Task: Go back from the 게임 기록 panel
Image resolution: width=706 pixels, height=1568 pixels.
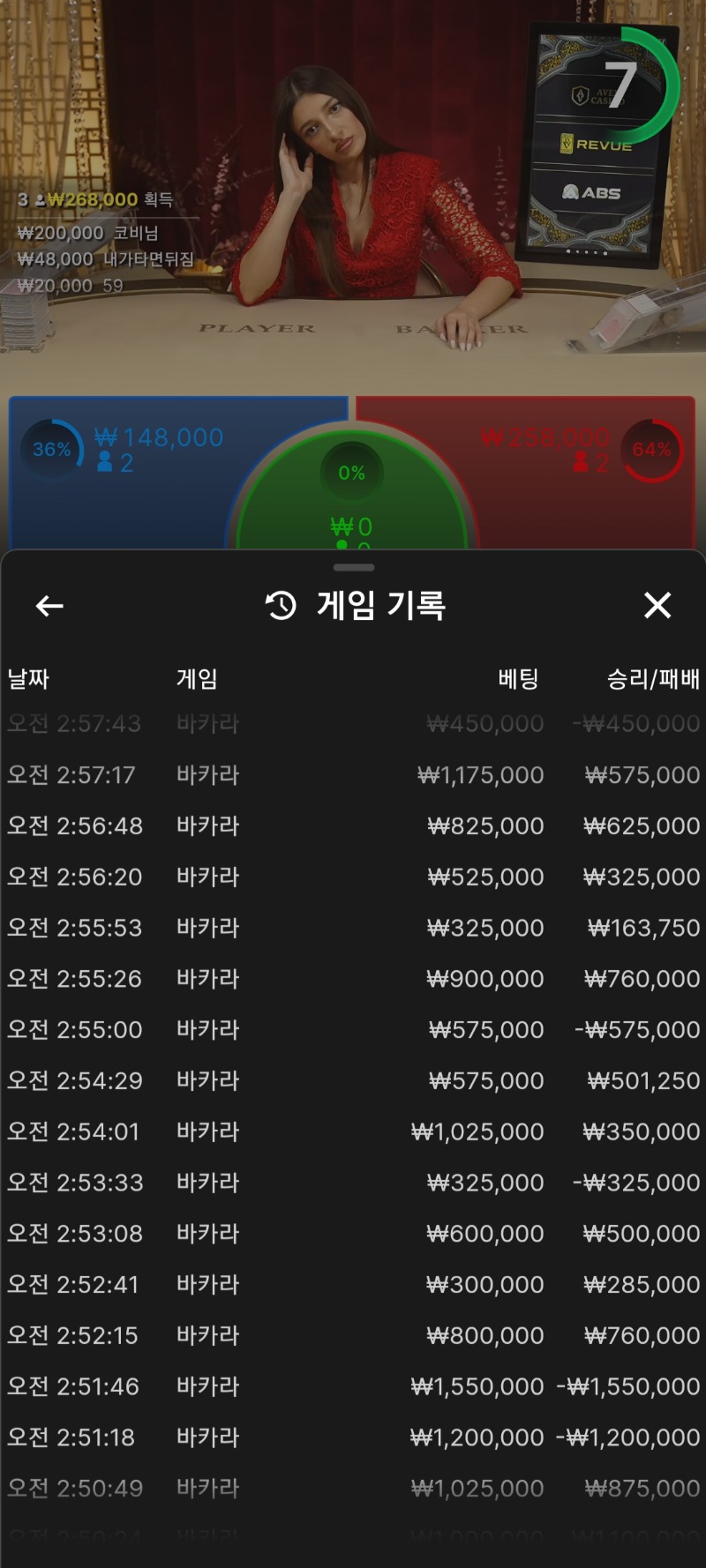Action: [49, 606]
